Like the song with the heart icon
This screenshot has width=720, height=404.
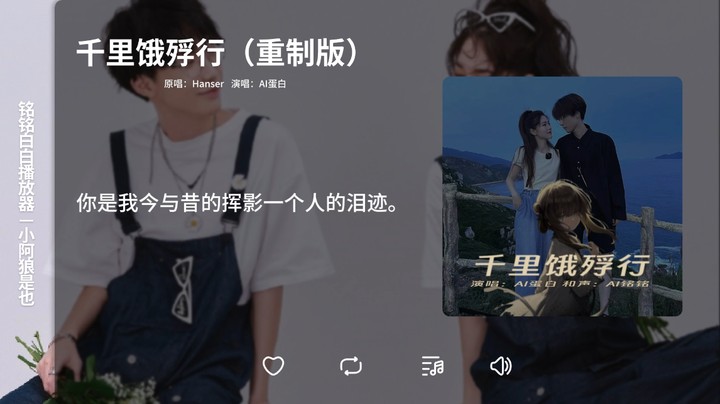(273, 366)
